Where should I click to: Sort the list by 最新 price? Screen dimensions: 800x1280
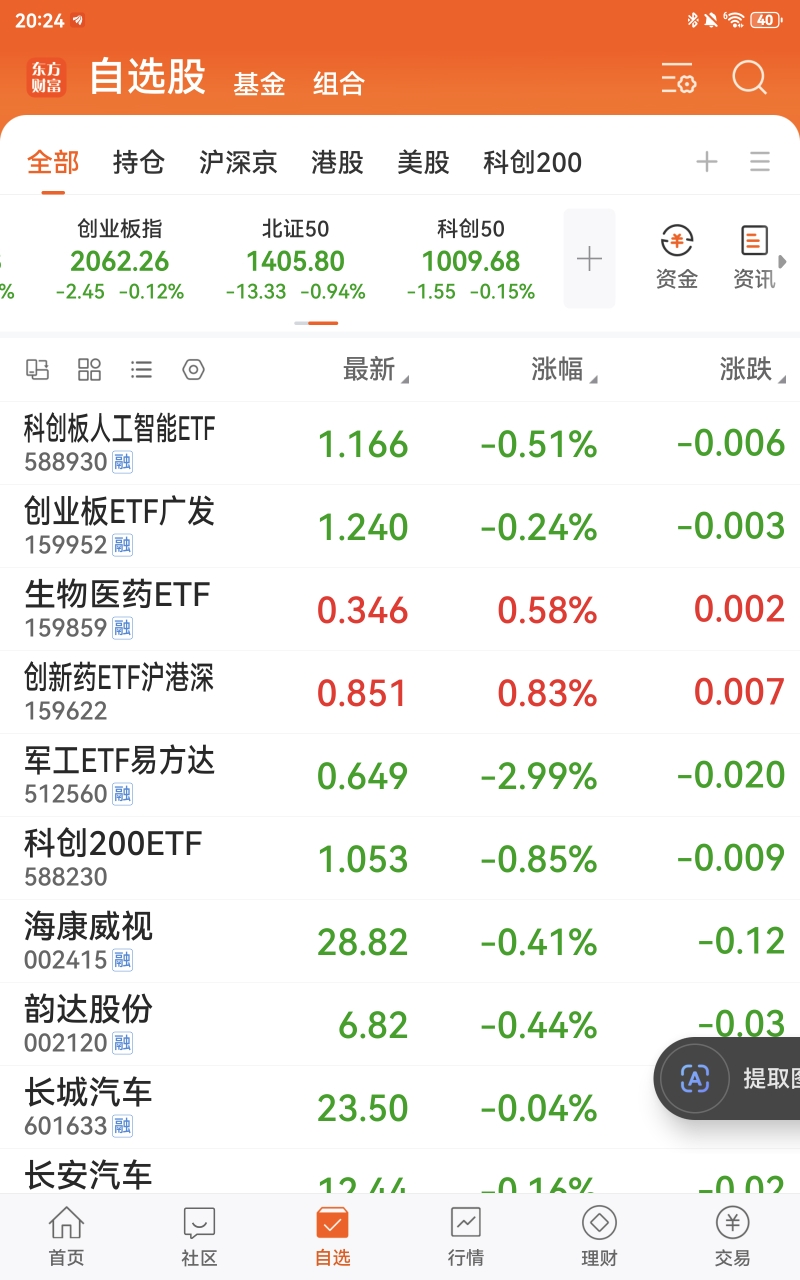tap(376, 370)
